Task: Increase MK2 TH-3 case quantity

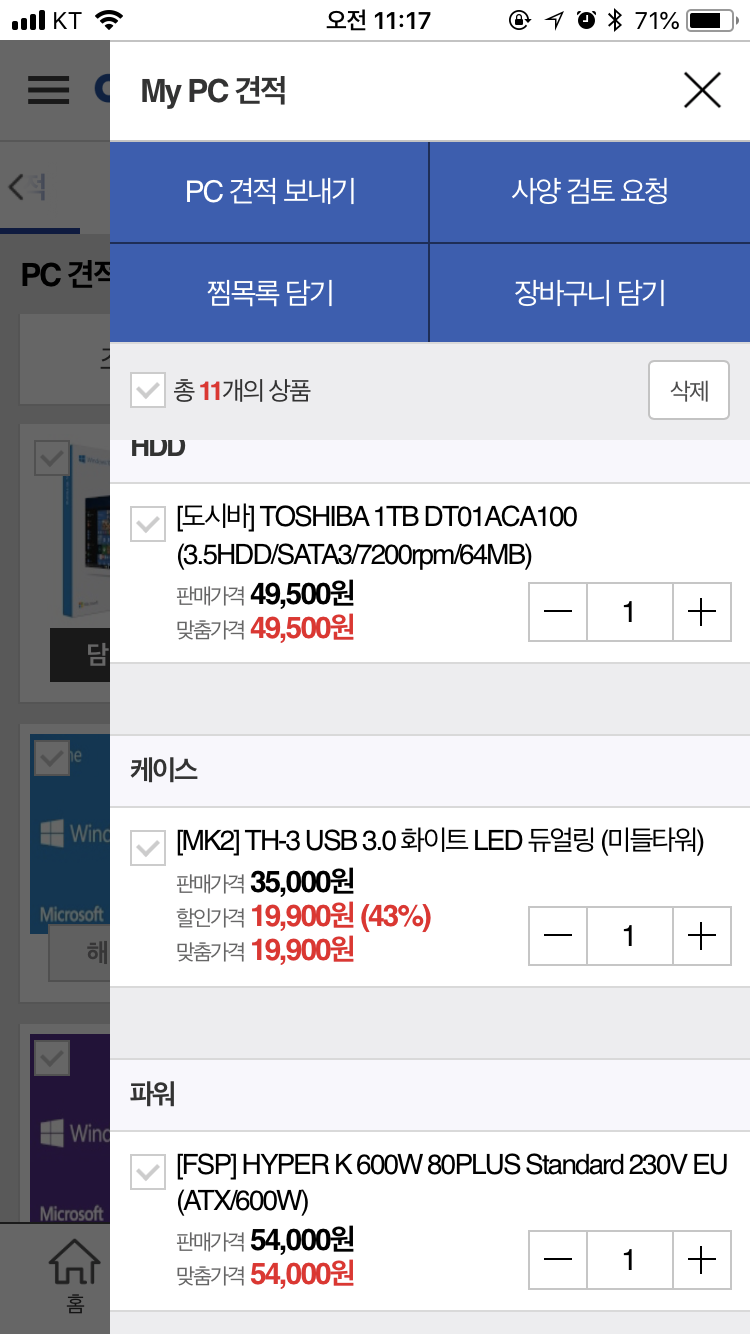Action: tap(702, 936)
